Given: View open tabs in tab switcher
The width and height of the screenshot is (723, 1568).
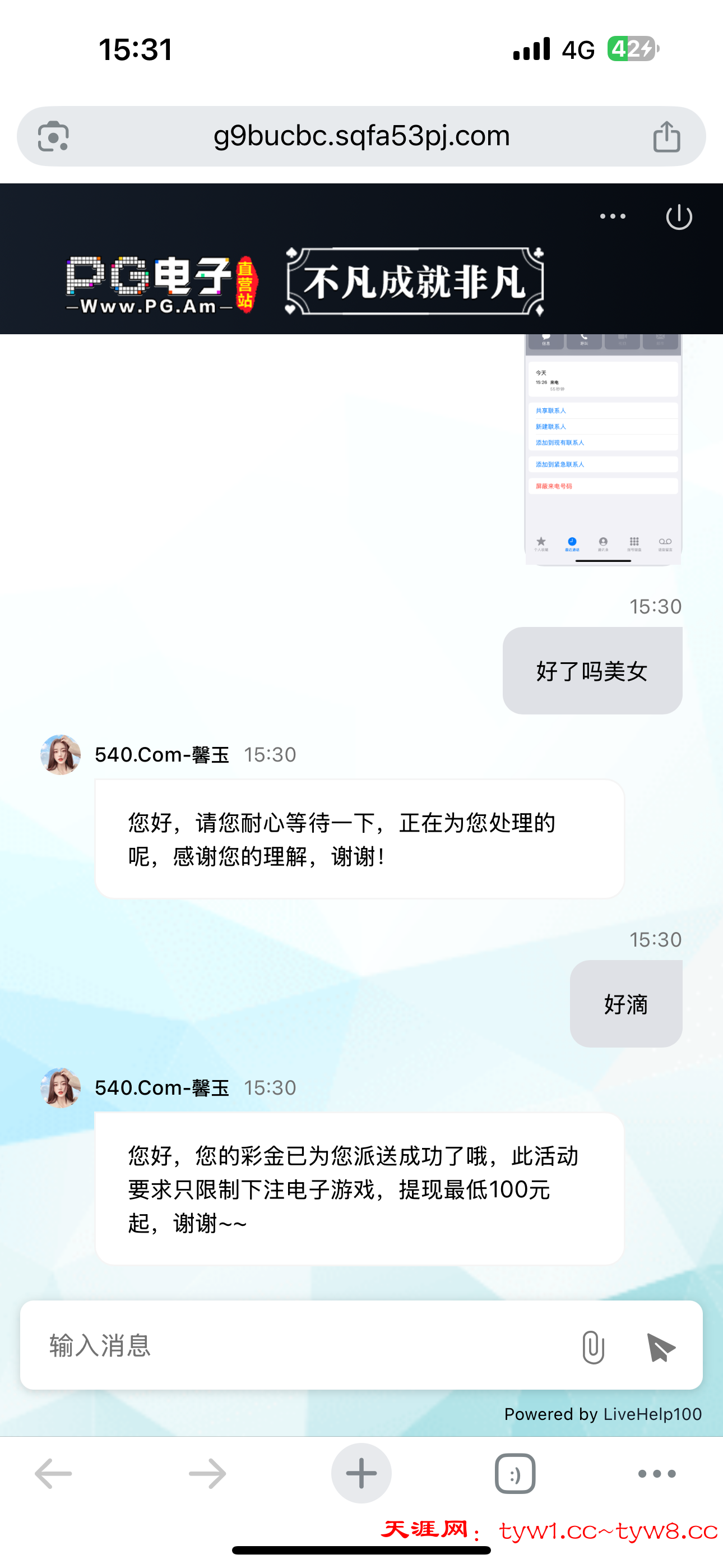Looking at the screenshot, I should 515,1474.
